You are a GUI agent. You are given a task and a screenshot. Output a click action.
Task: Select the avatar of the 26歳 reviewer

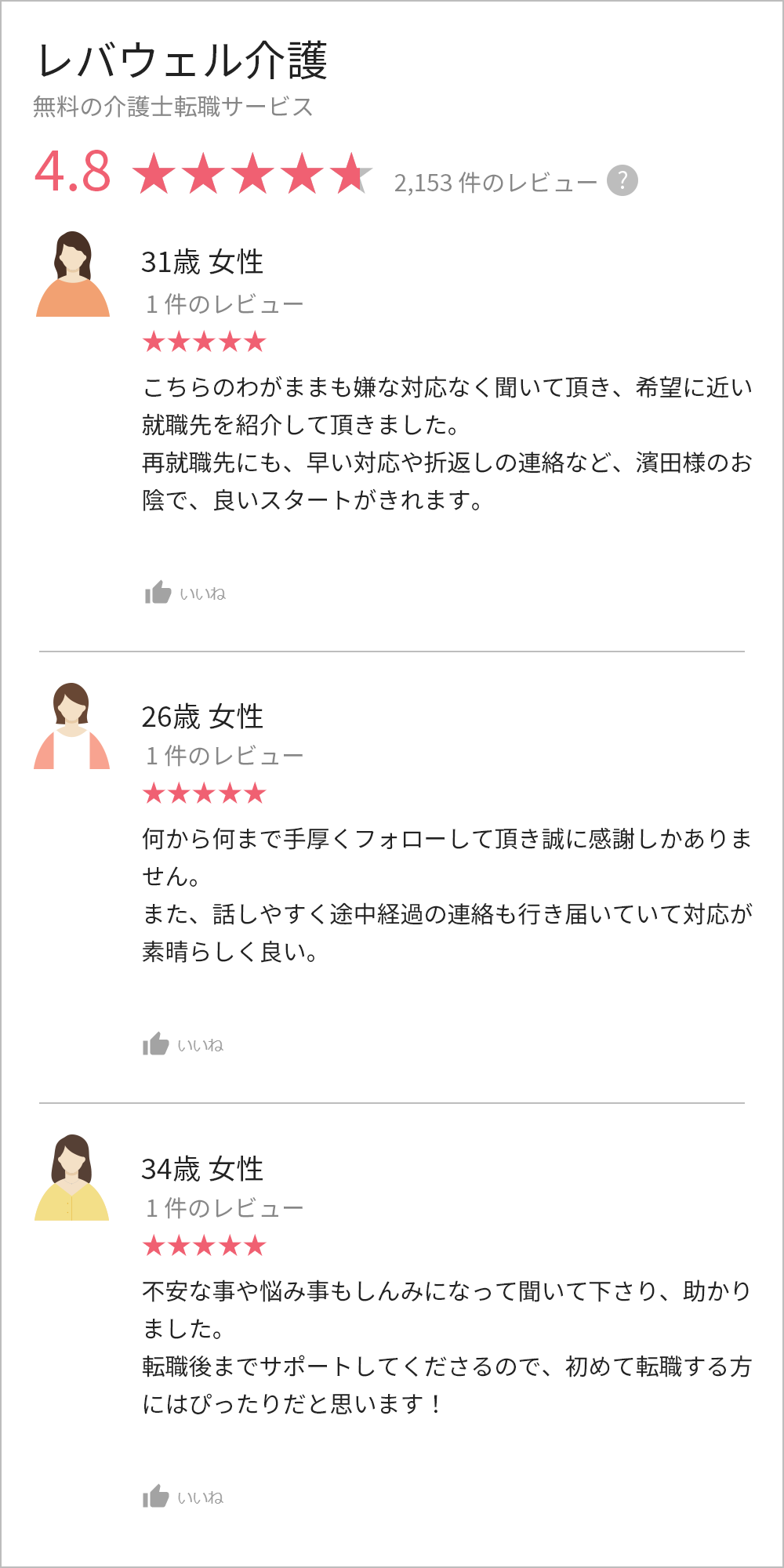[72, 725]
